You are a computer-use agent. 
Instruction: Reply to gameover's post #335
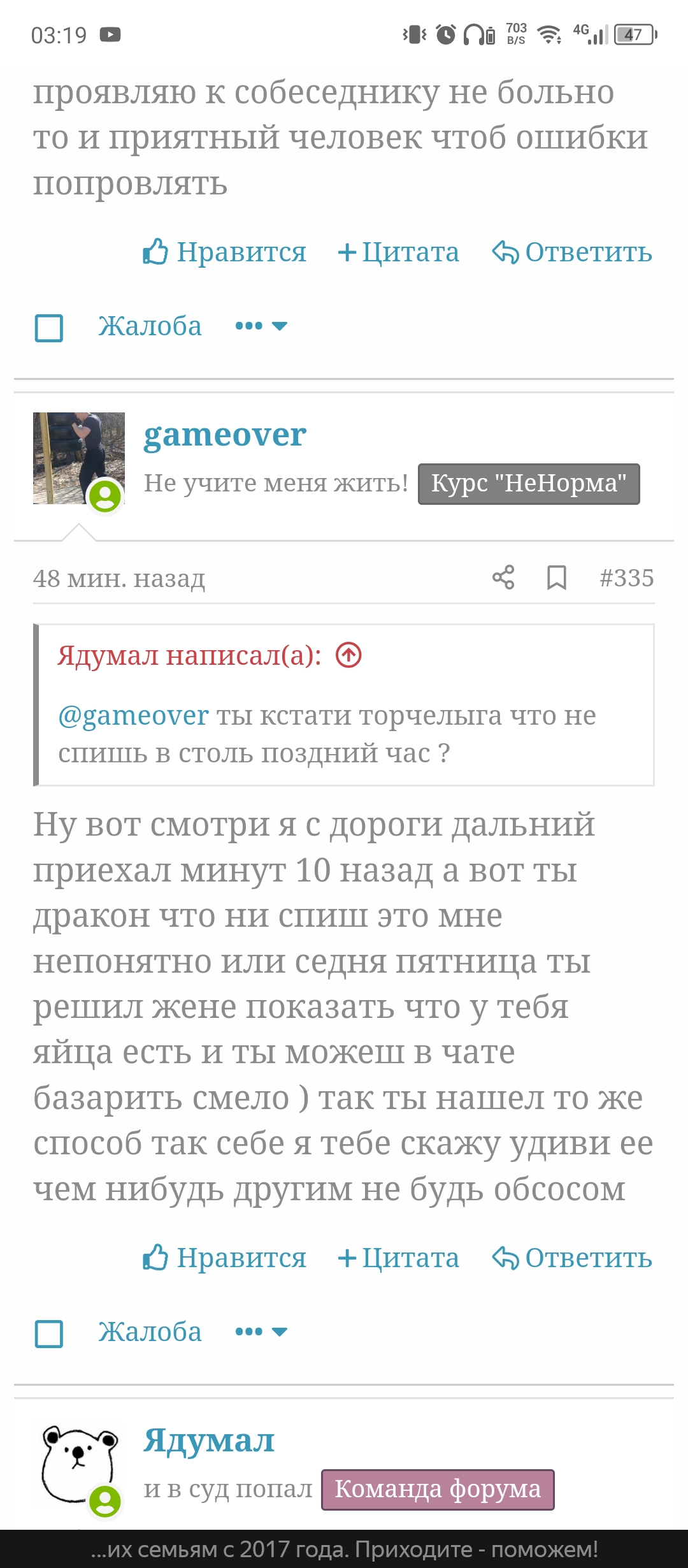572,1258
